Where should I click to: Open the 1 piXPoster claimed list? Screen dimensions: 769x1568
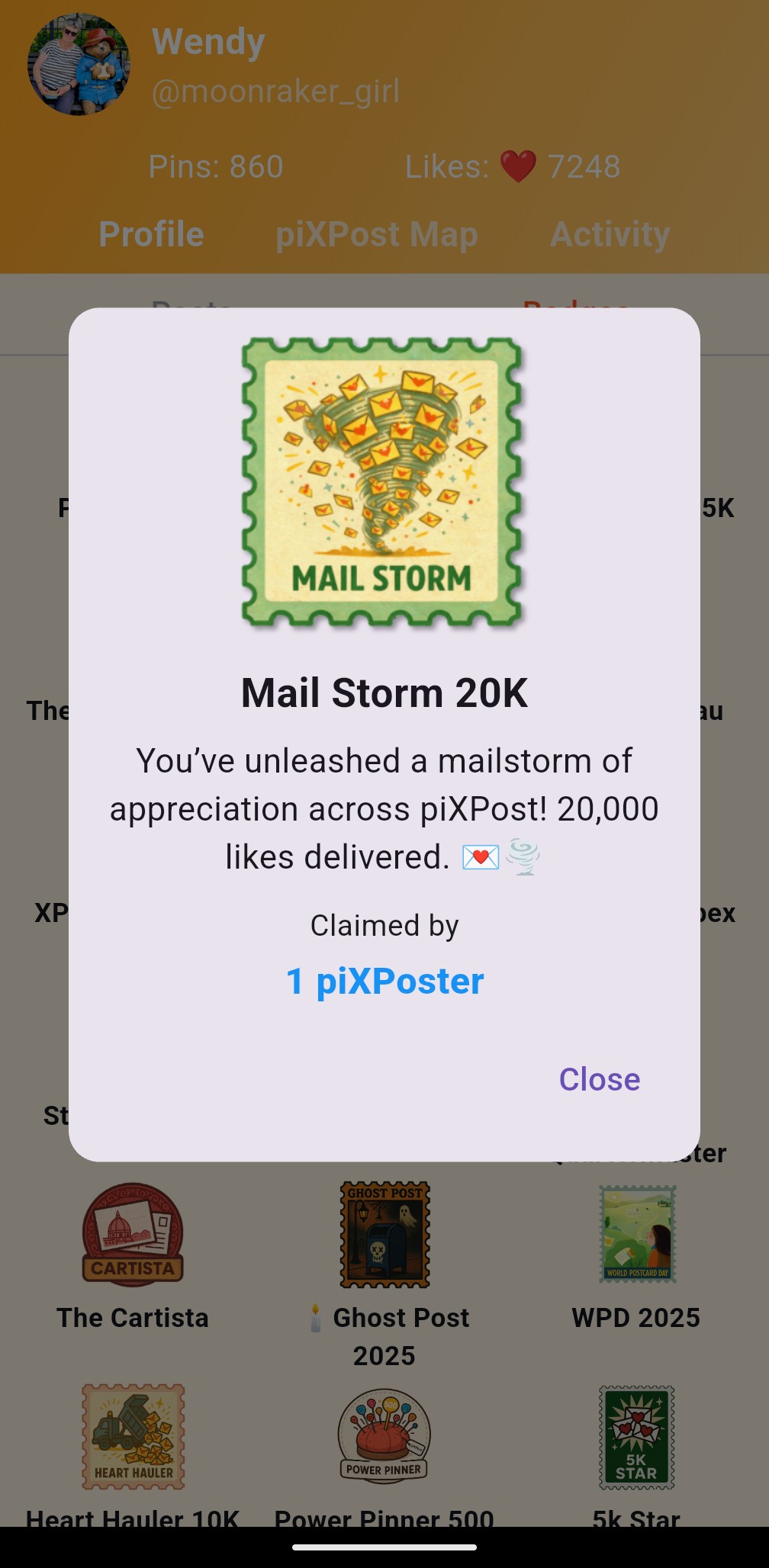pyautogui.click(x=384, y=981)
